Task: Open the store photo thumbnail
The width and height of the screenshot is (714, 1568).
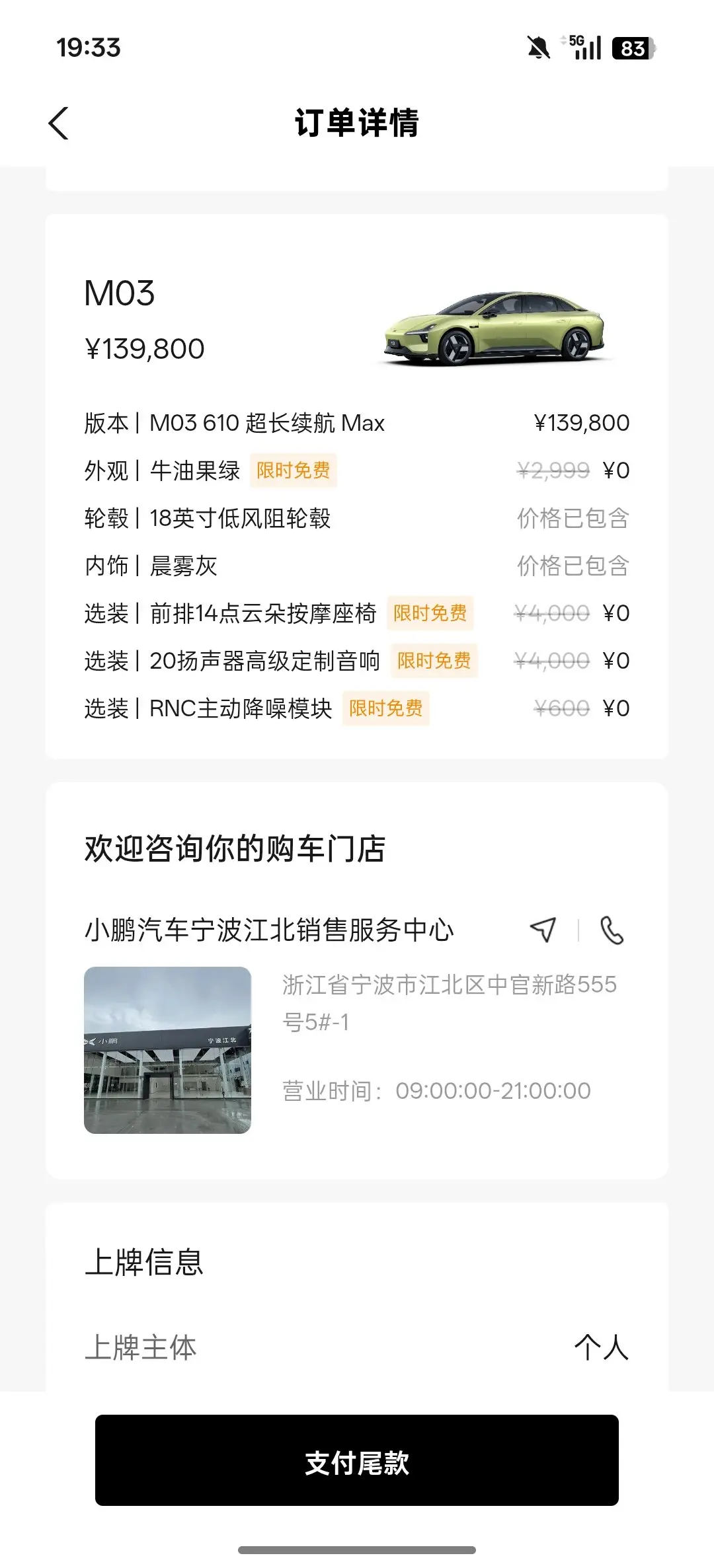Action: point(167,1050)
